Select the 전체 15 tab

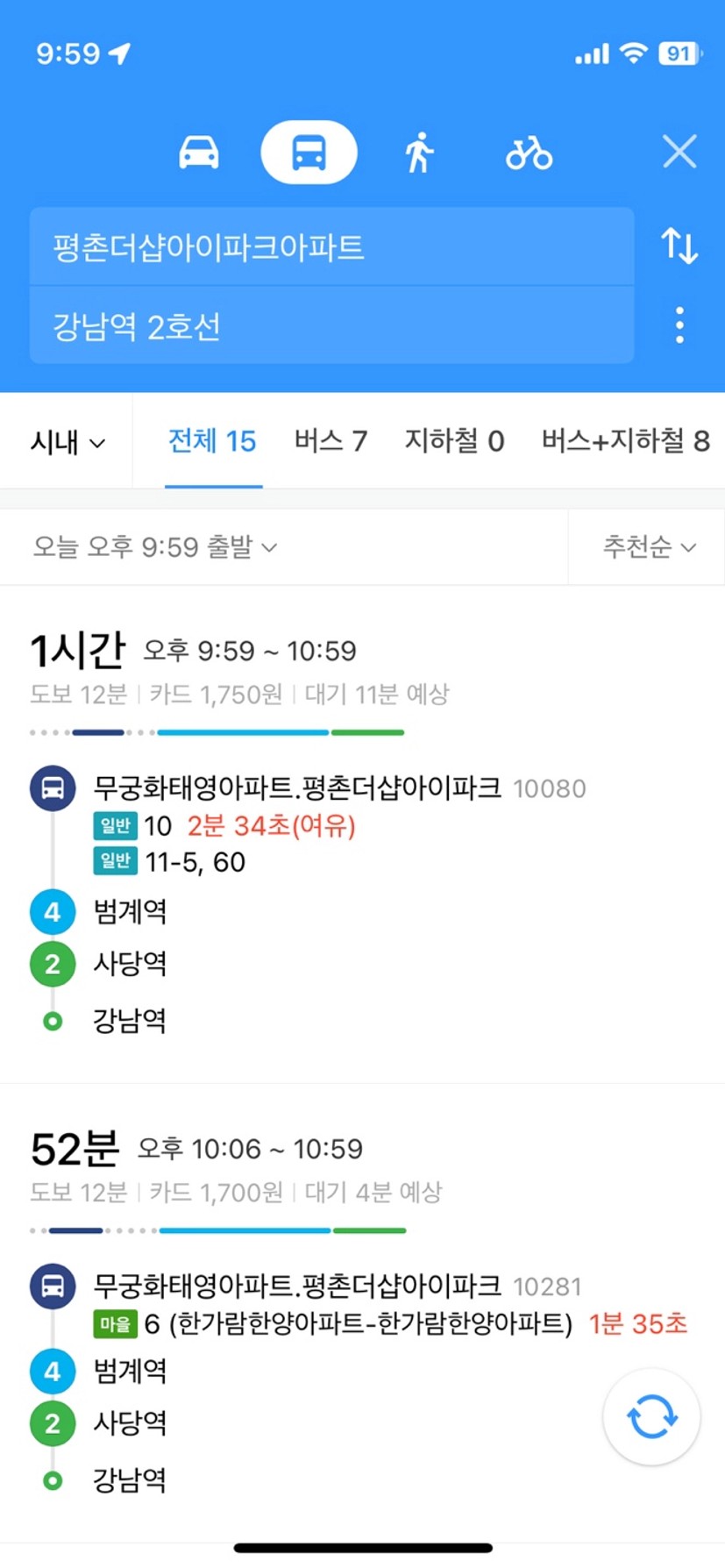point(212,440)
